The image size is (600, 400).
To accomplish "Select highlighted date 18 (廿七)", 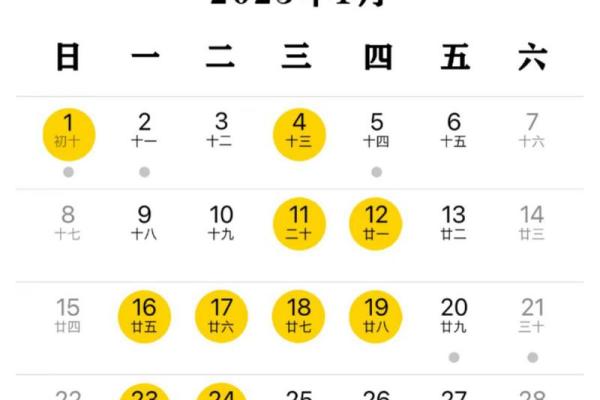I will (x=299, y=316).
